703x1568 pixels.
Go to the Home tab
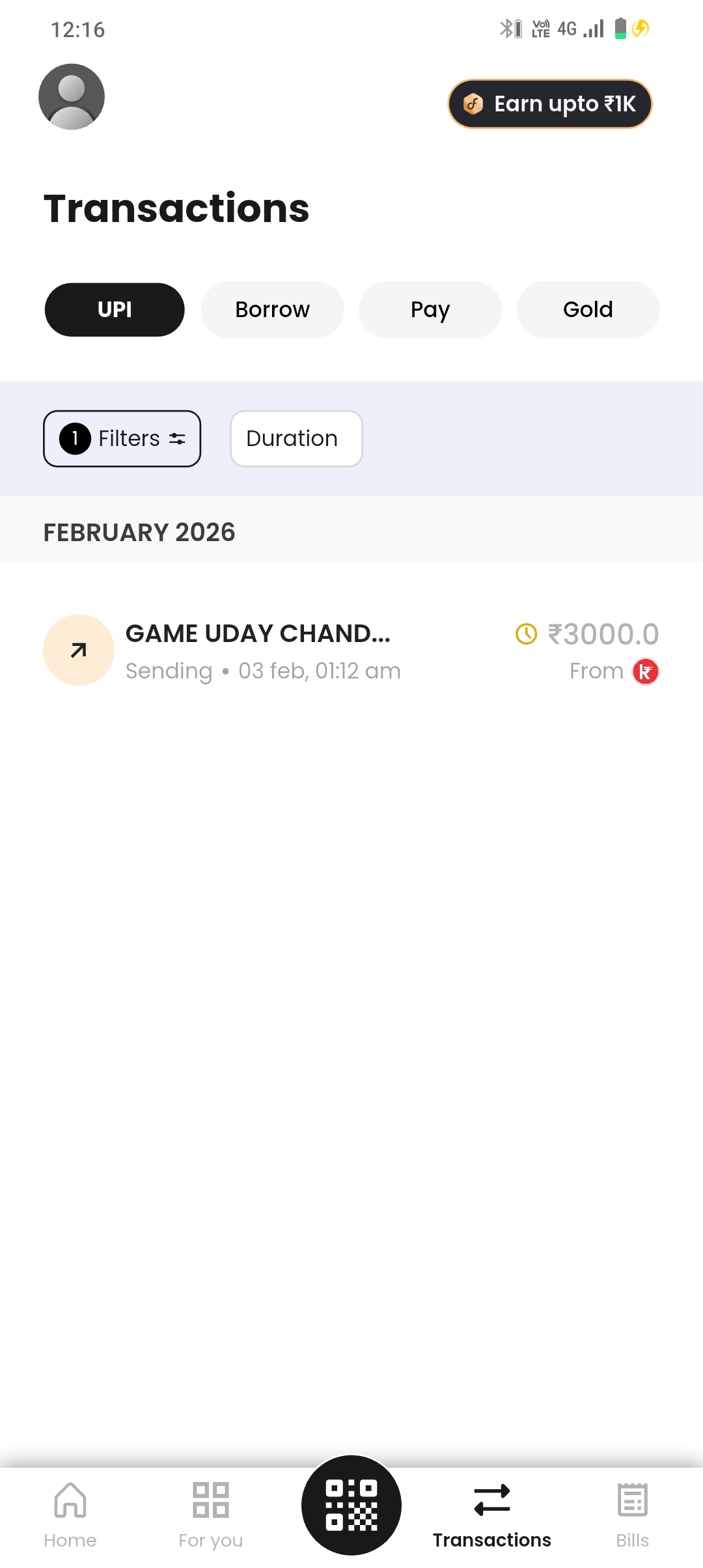coord(70,1515)
